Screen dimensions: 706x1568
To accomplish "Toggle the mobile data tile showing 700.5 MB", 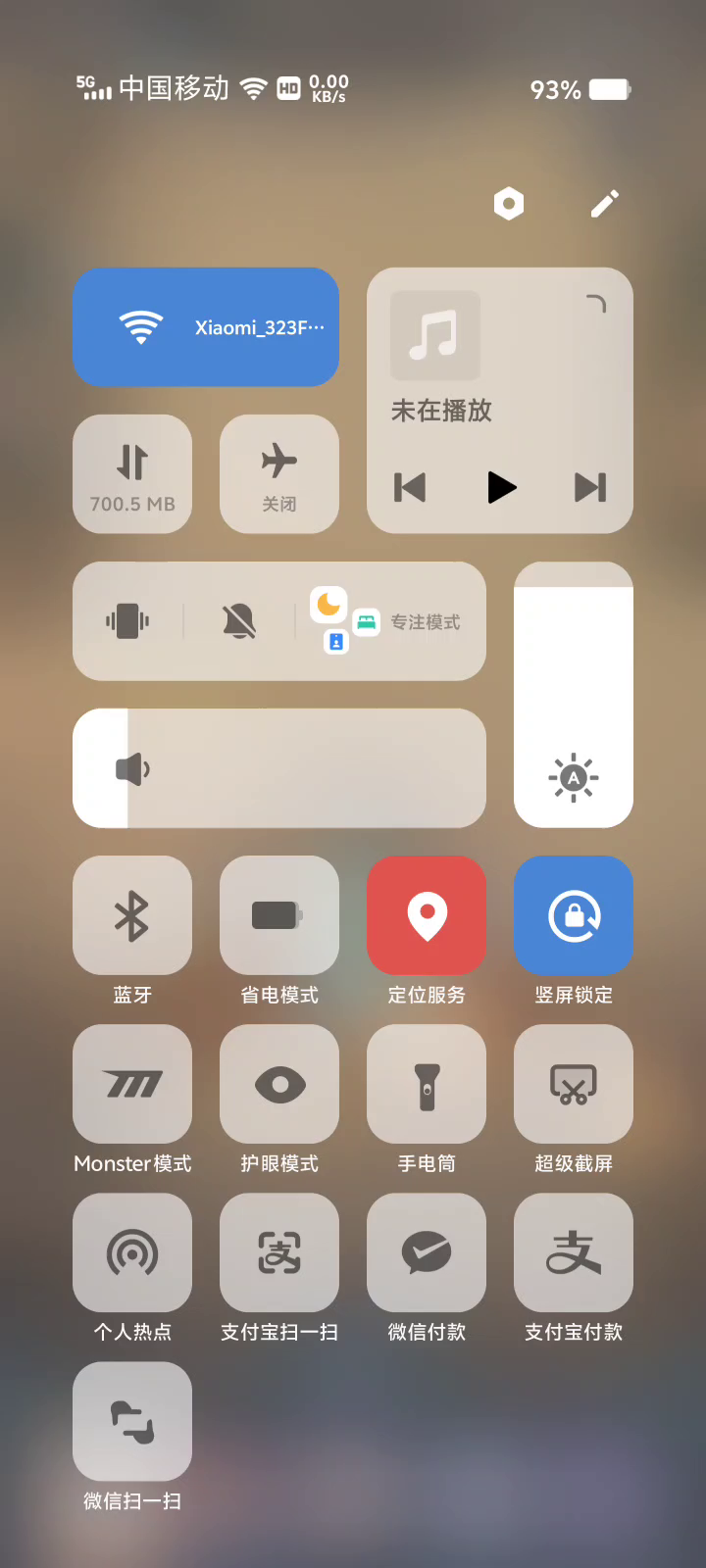I will pos(132,474).
